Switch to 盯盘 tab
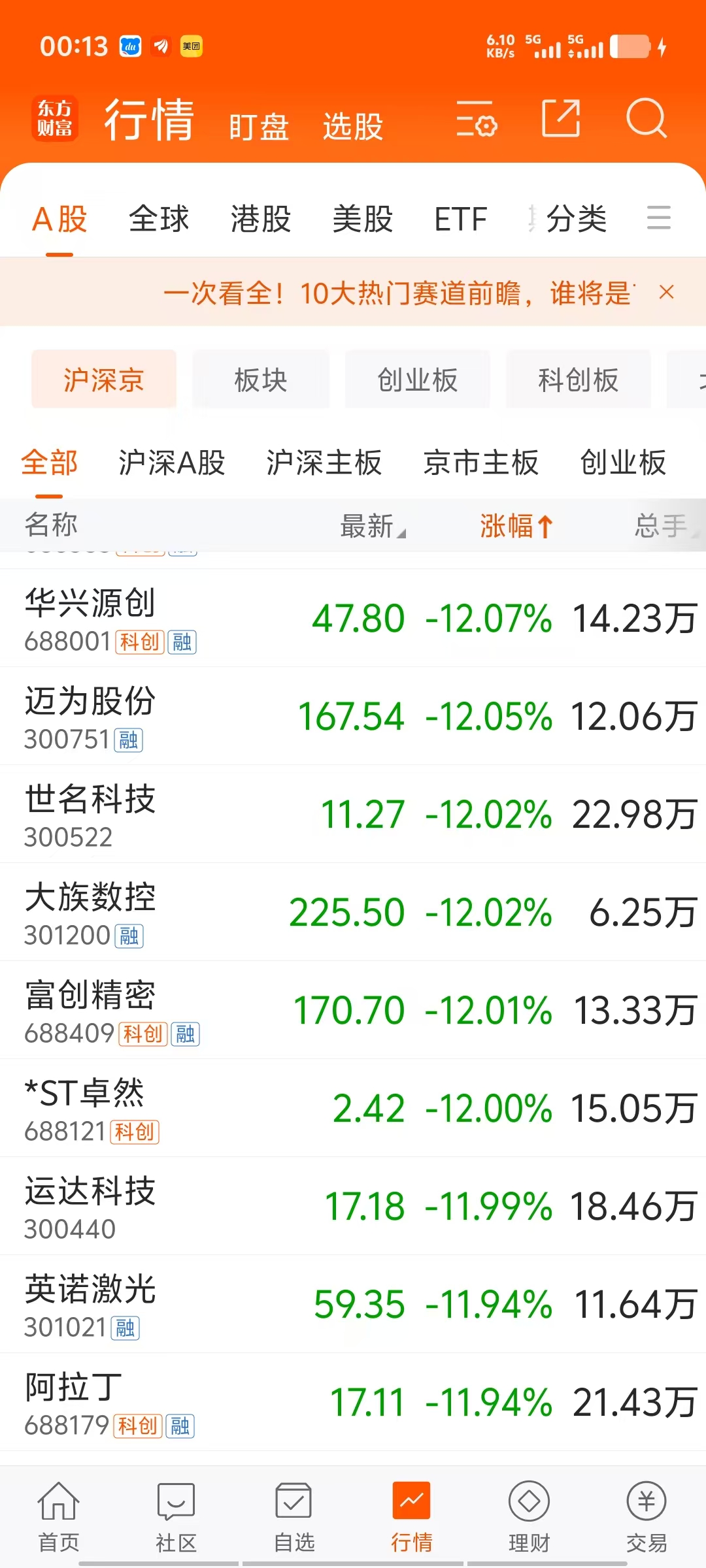The width and height of the screenshot is (706, 1568). click(x=259, y=127)
